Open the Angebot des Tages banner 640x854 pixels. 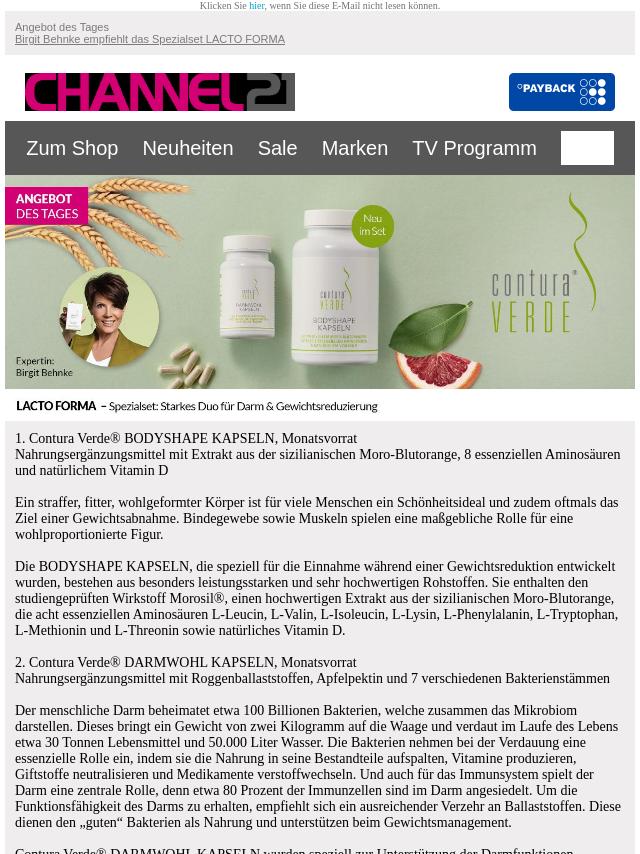[320, 282]
